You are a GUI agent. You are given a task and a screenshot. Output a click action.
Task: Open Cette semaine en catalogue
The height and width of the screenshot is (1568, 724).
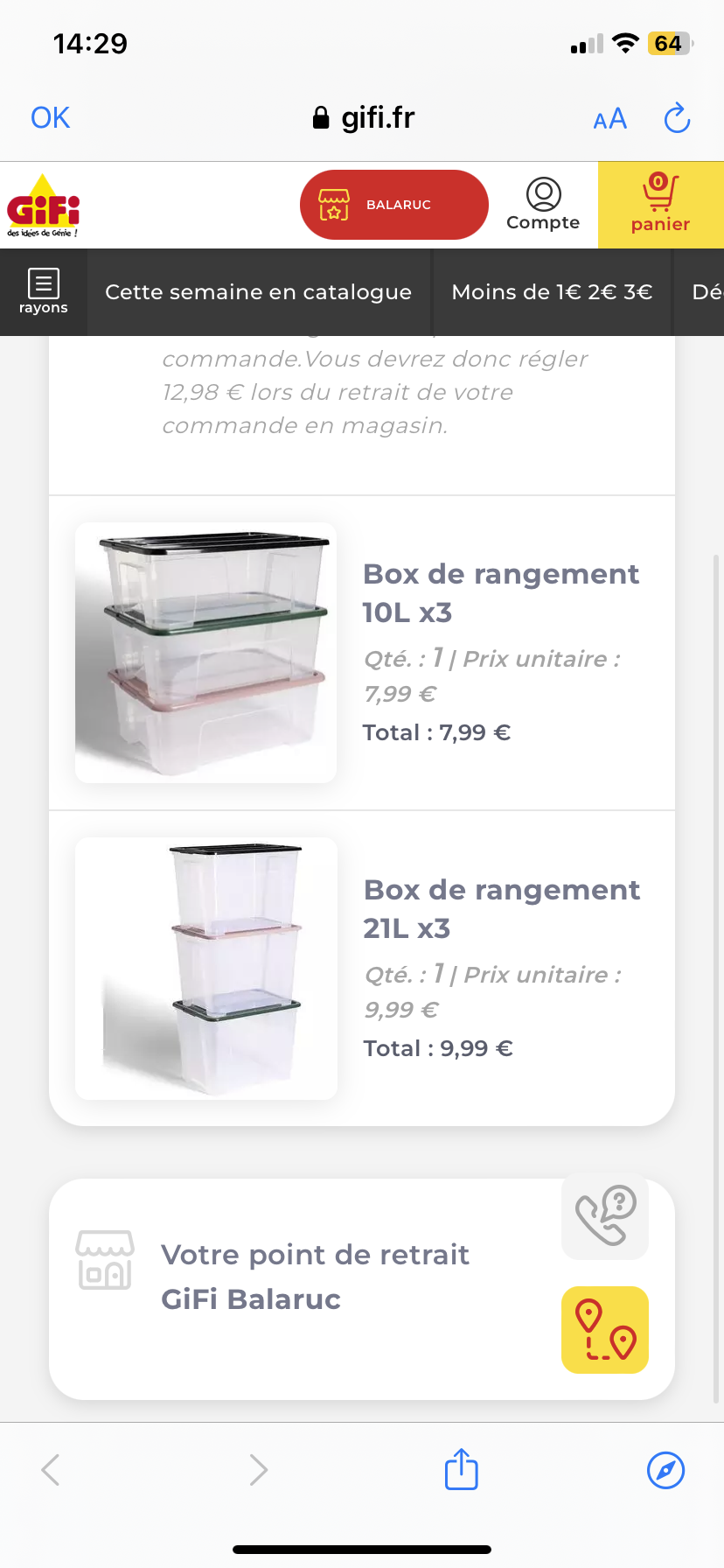[258, 292]
